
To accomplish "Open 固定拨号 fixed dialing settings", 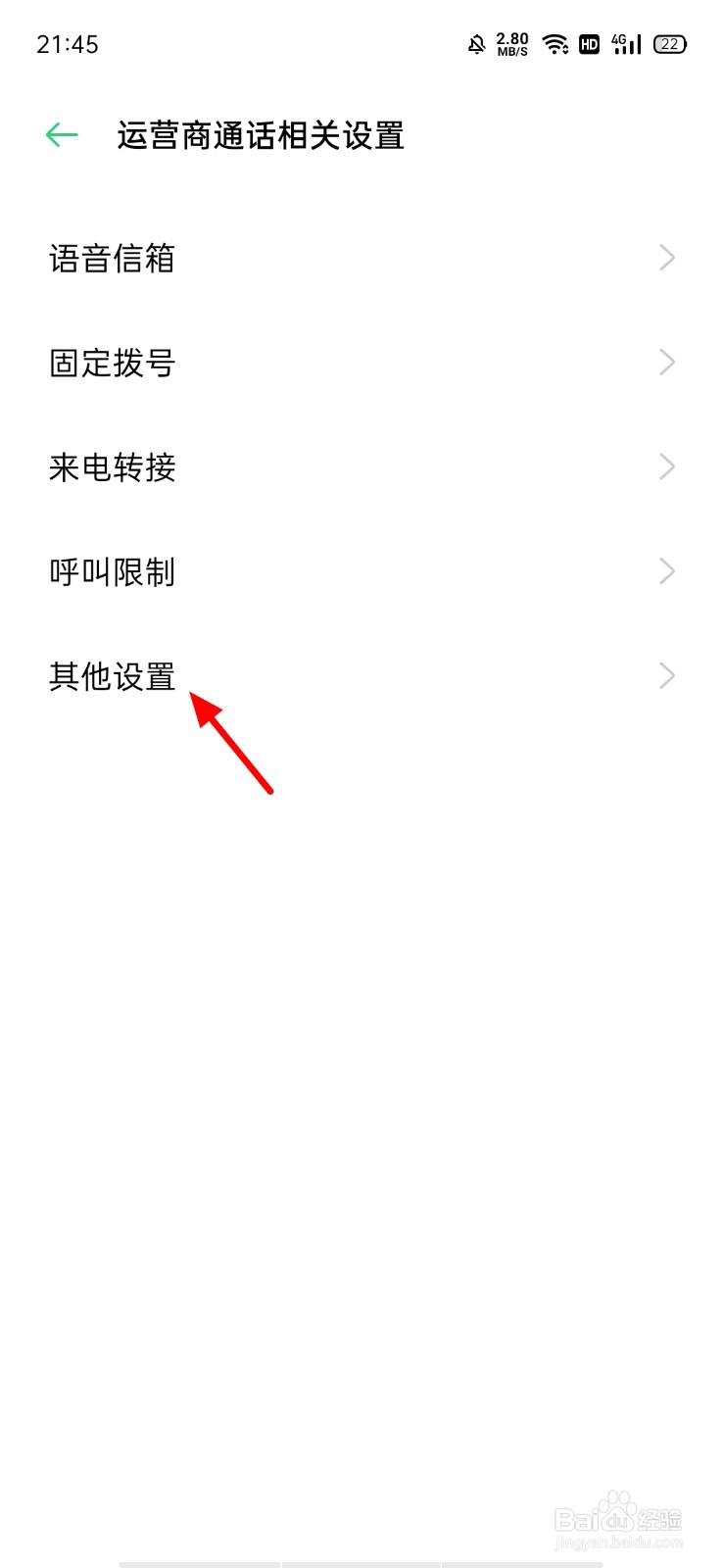I will click(113, 363).
